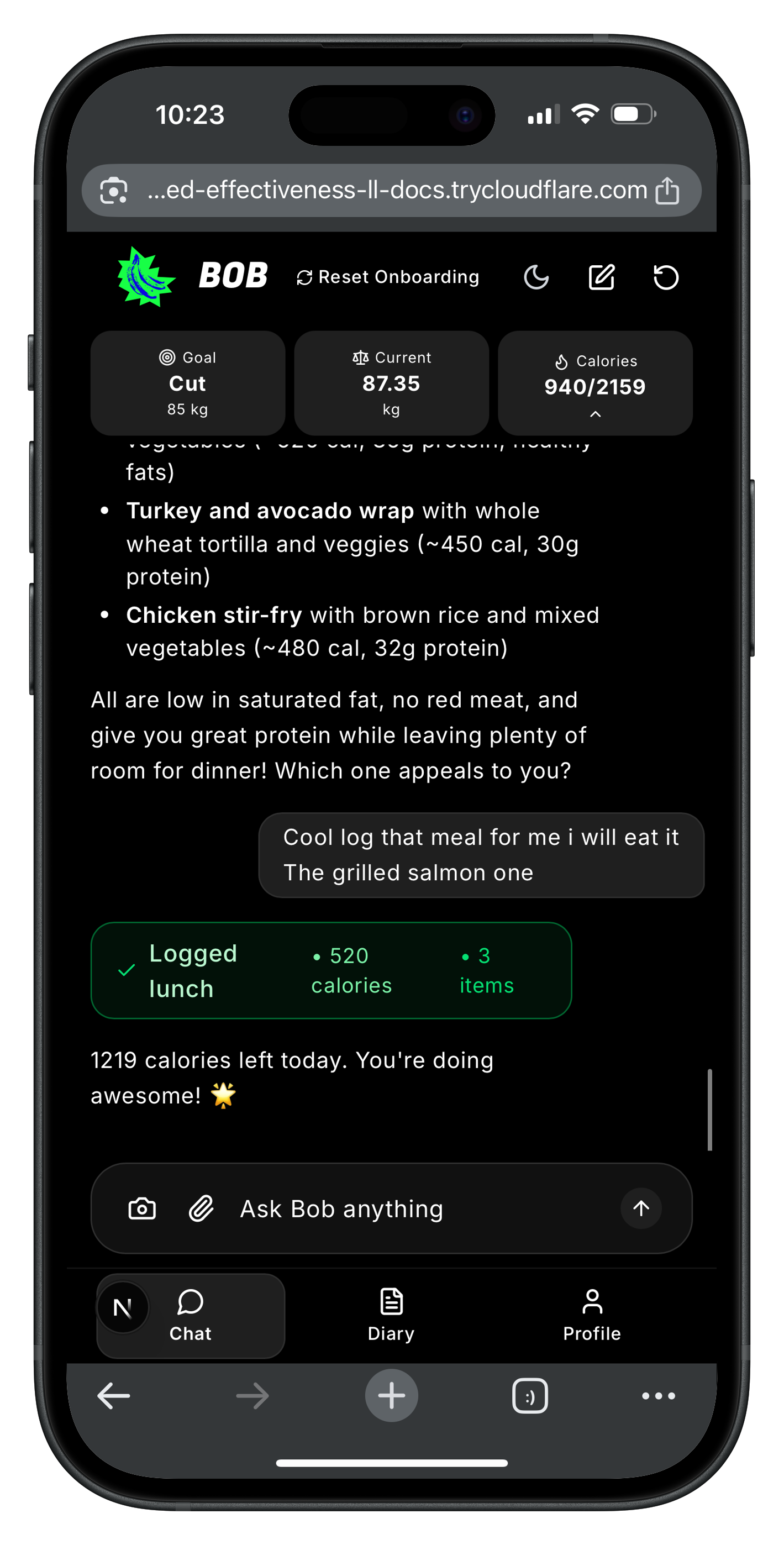
Task: Attach a file with the paperclip
Action: pos(201,1208)
